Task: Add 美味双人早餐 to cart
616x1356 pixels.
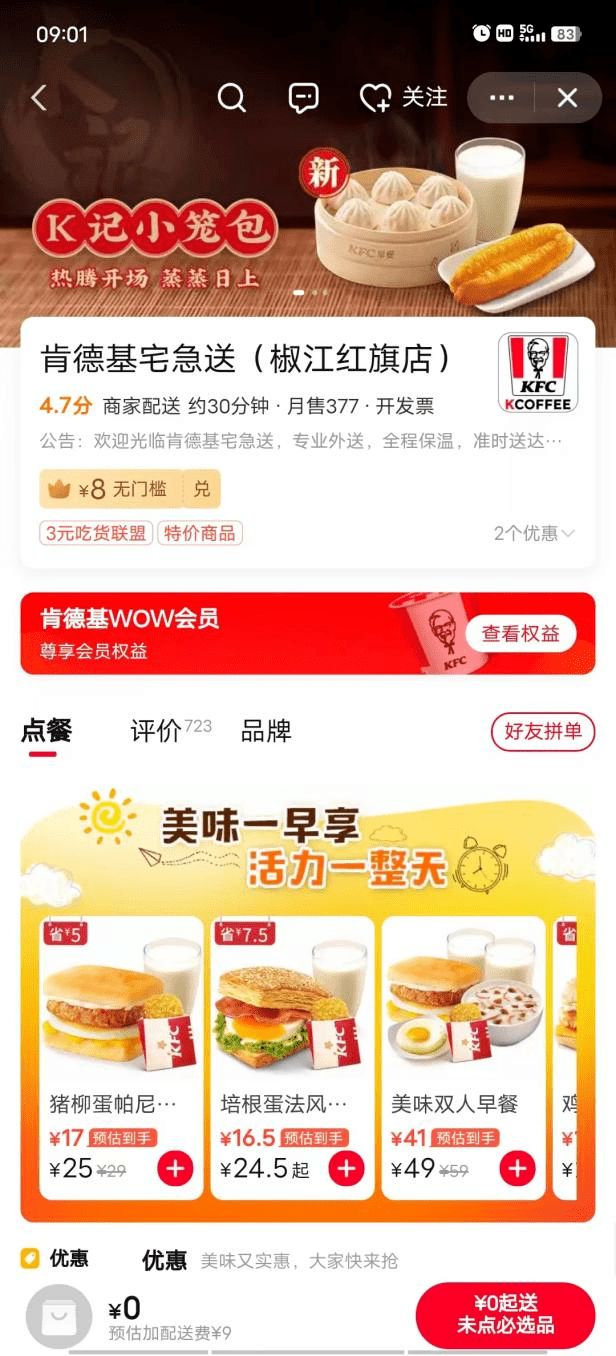Action: coord(517,1168)
